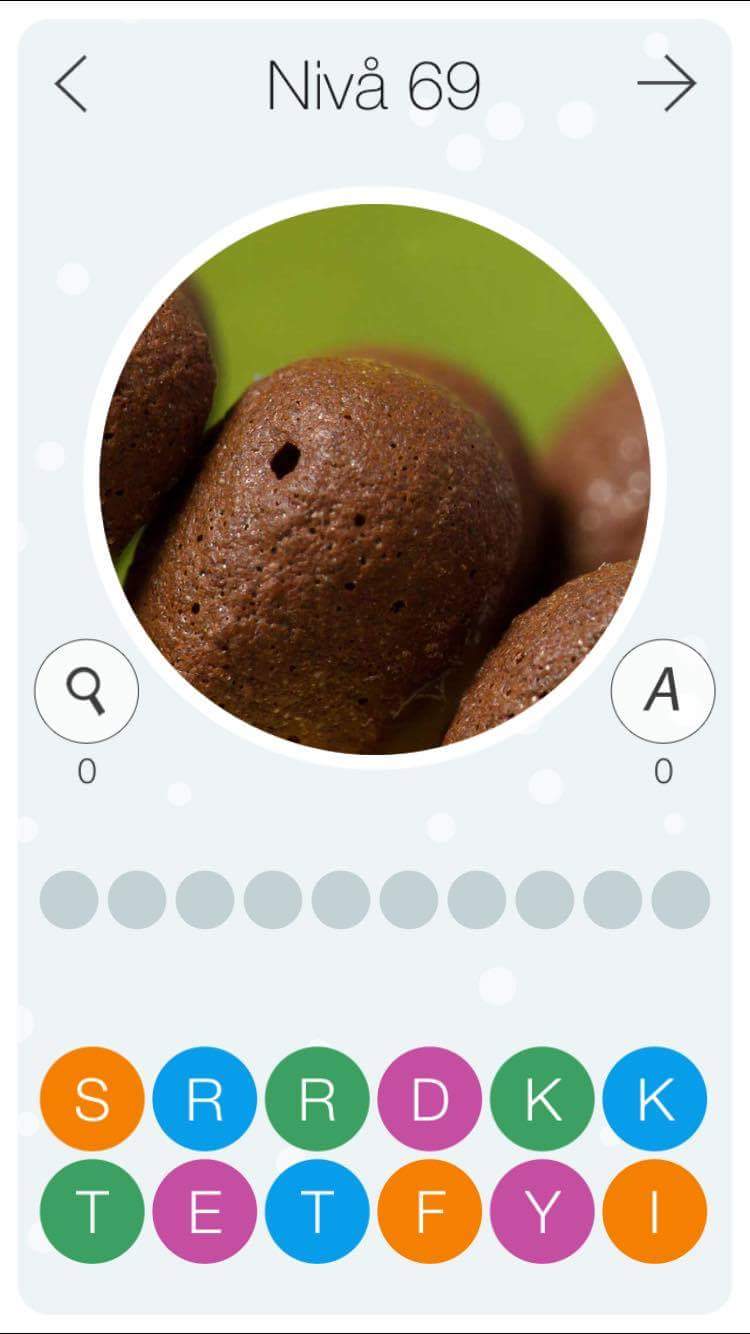Go back using the left chevron
Screen dimensions: 750x1334
[72, 84]
